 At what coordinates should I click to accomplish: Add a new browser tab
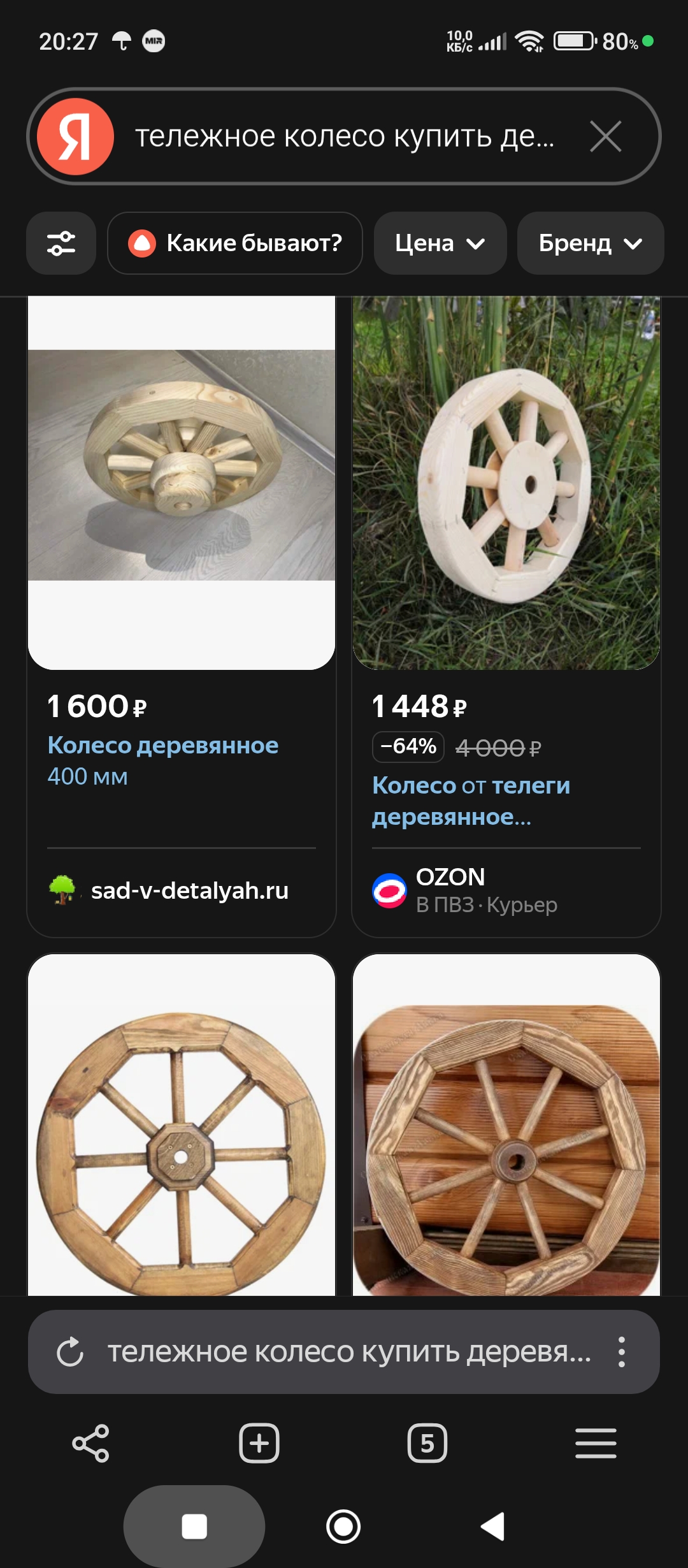coord(259,1443)
